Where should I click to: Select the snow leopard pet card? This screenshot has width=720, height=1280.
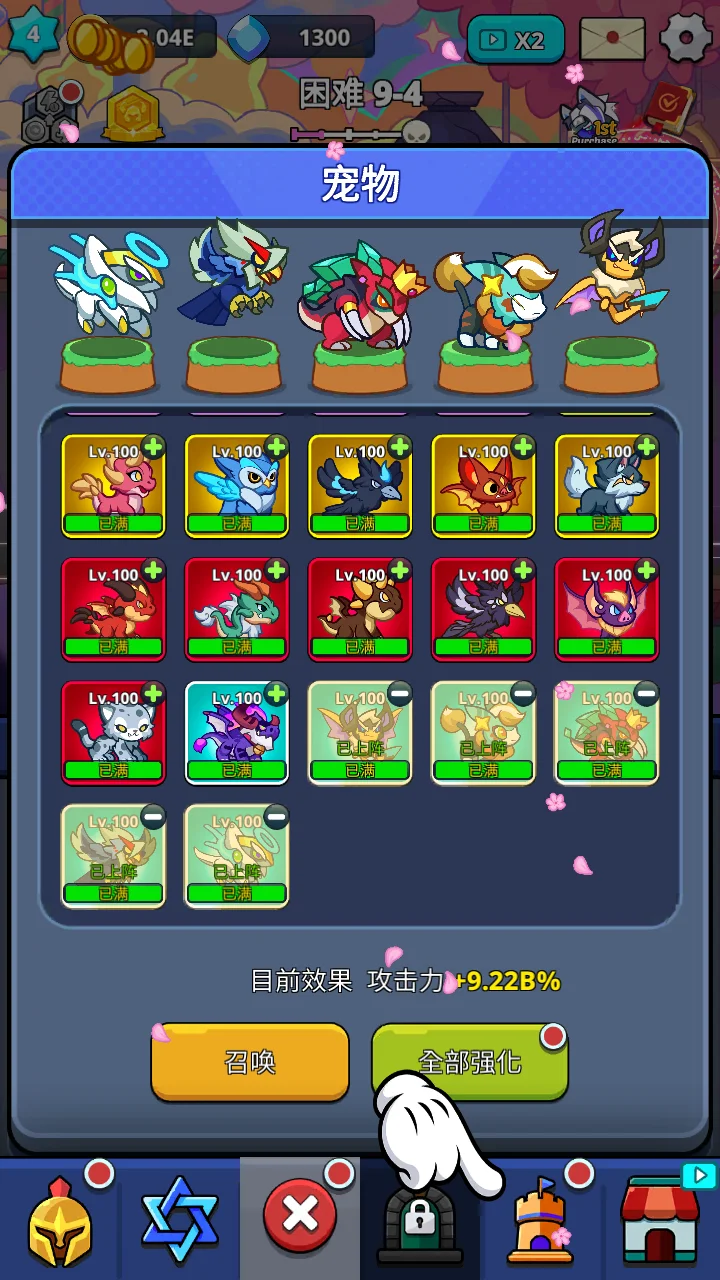pos(113,733)
